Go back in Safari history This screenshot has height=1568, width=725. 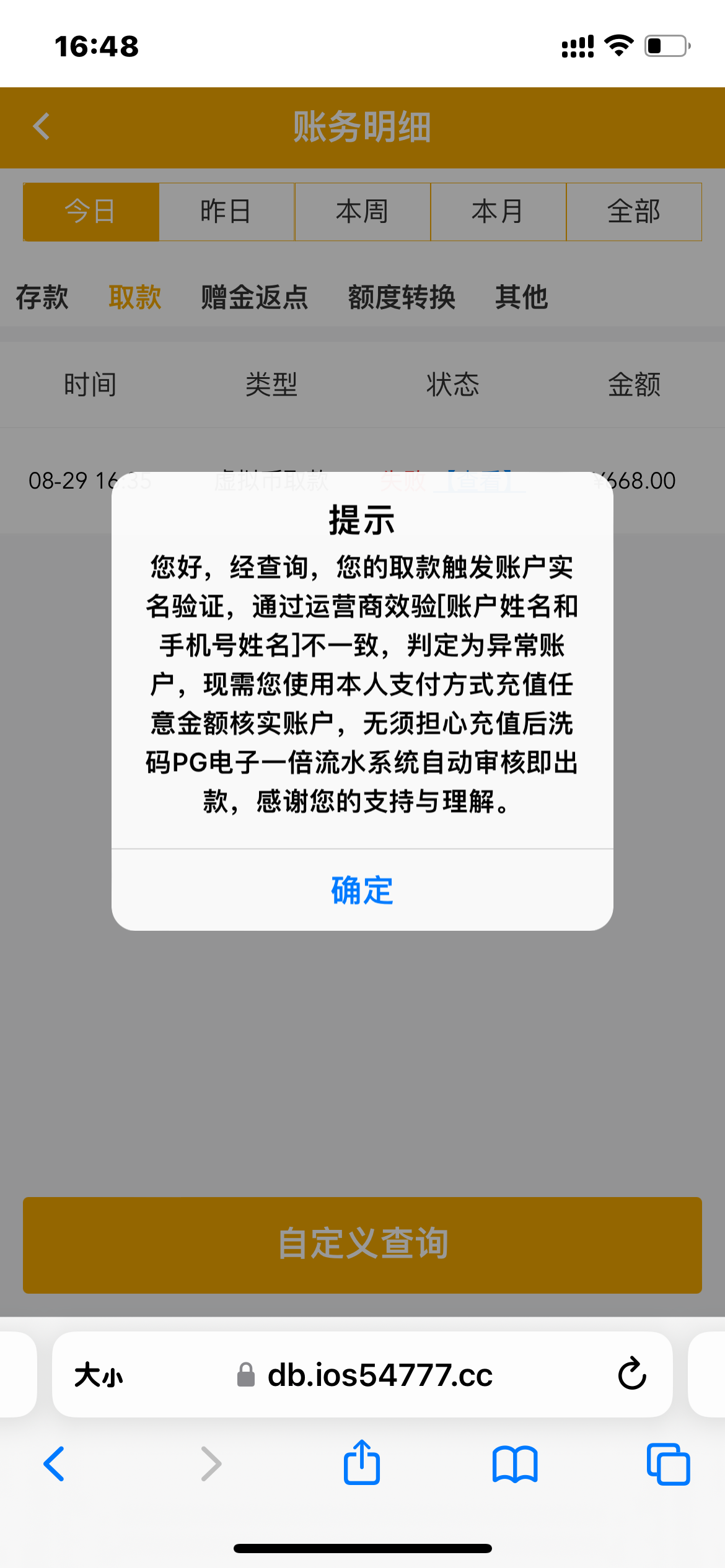tap(55, 1465)
